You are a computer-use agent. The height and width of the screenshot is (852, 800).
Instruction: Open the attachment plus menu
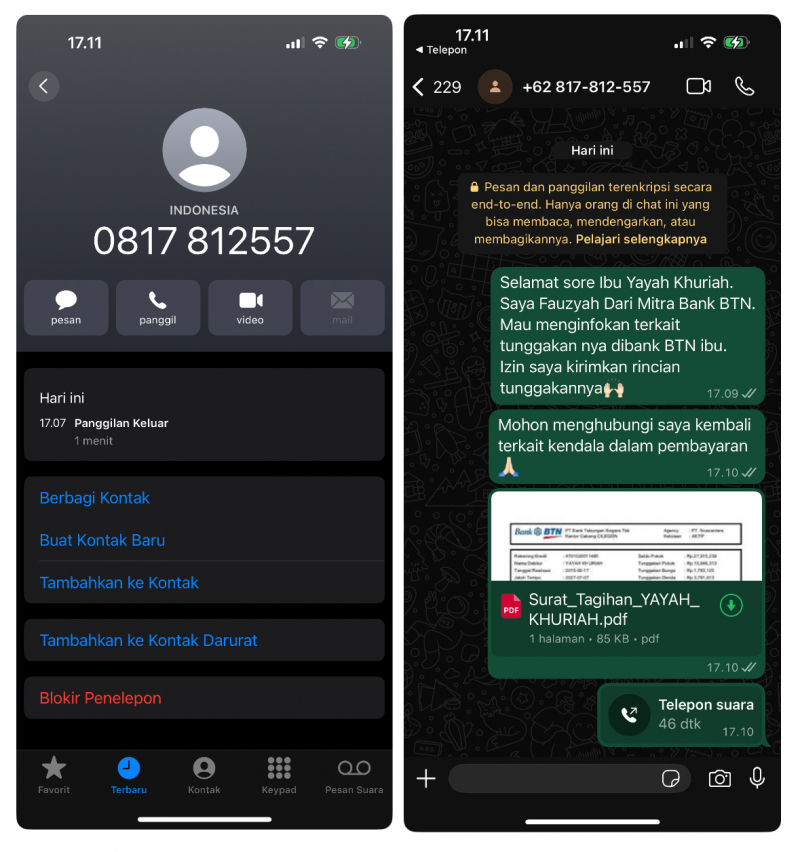point(426,778)
